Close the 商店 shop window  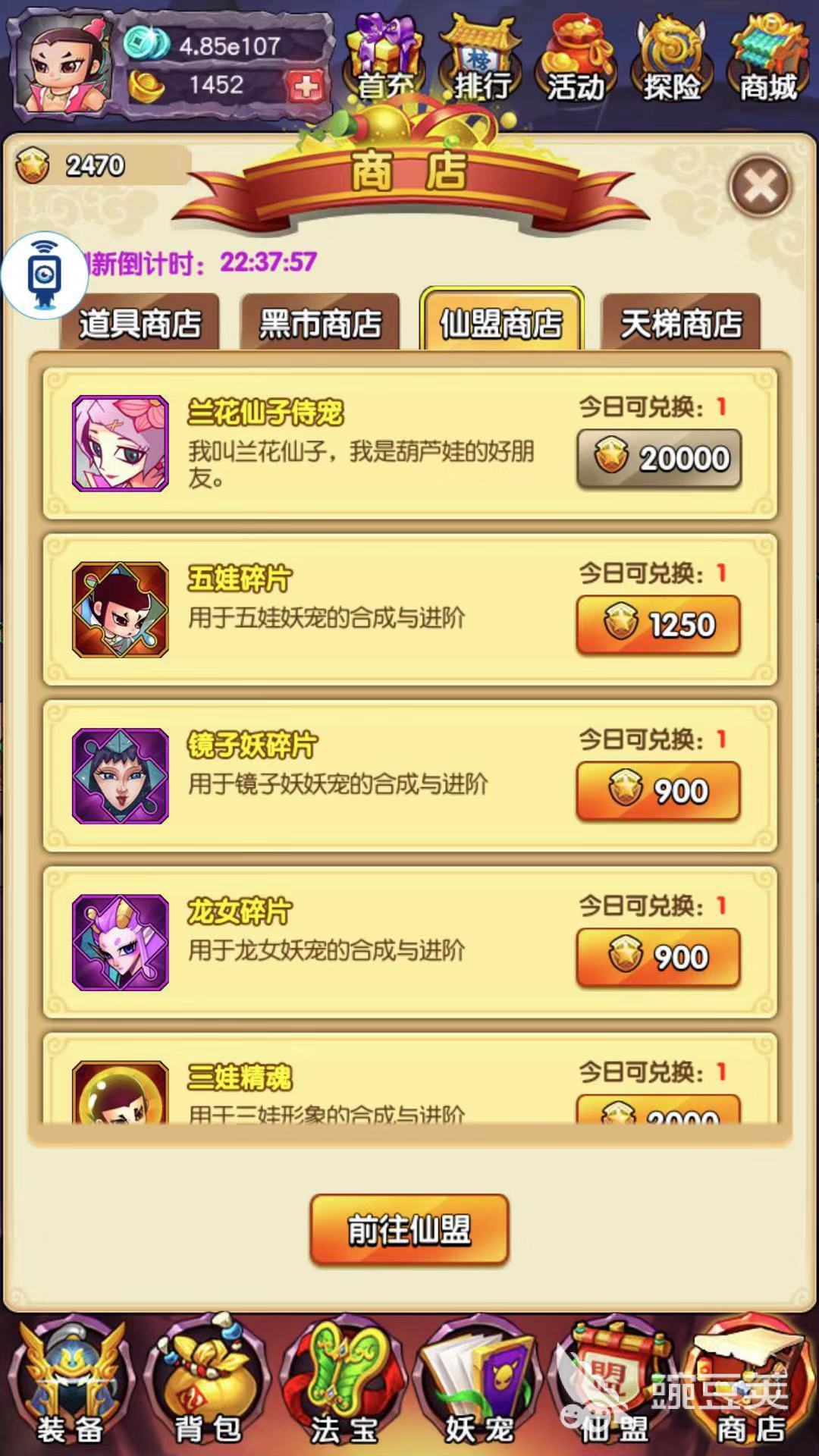tap(760, 187)
